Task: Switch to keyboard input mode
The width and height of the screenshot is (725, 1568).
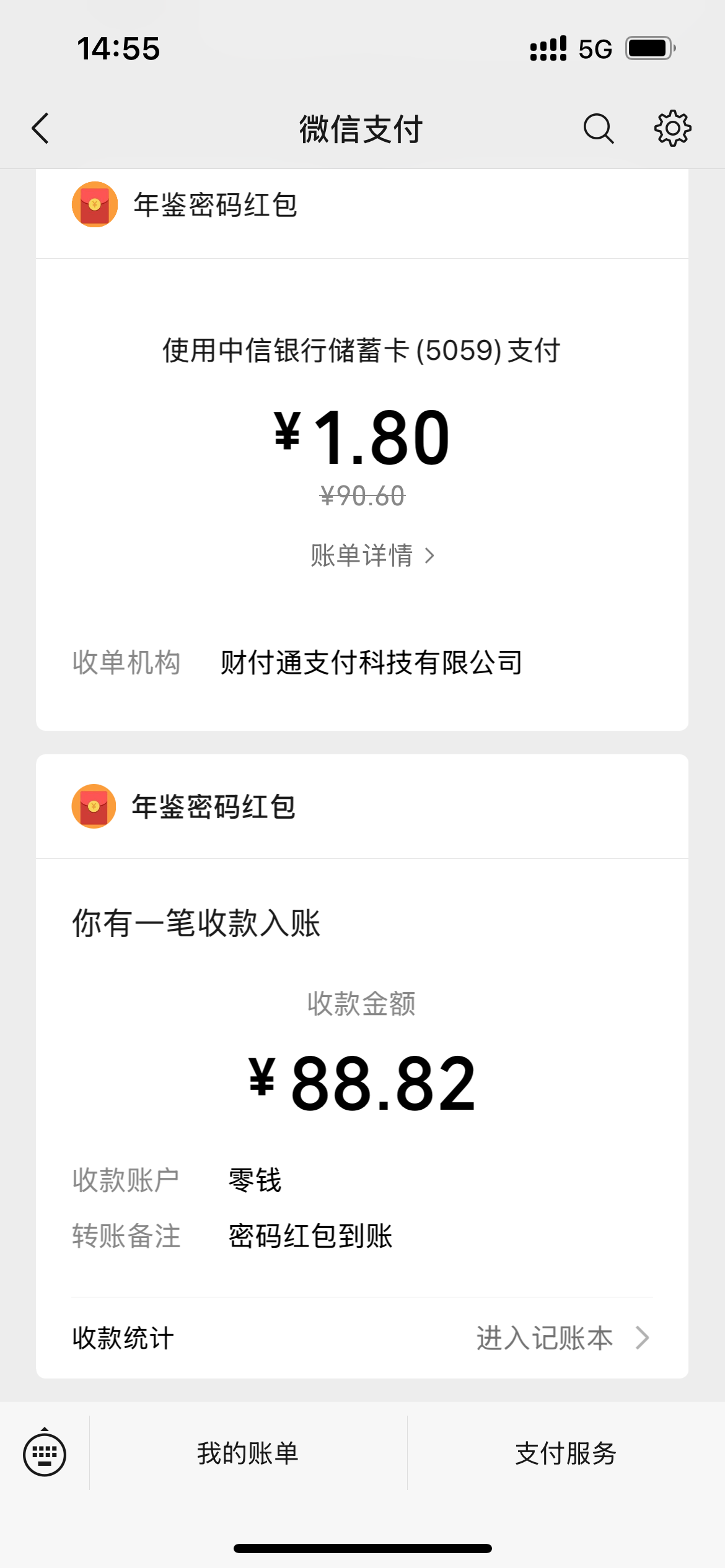Action: click(45, 1454)
